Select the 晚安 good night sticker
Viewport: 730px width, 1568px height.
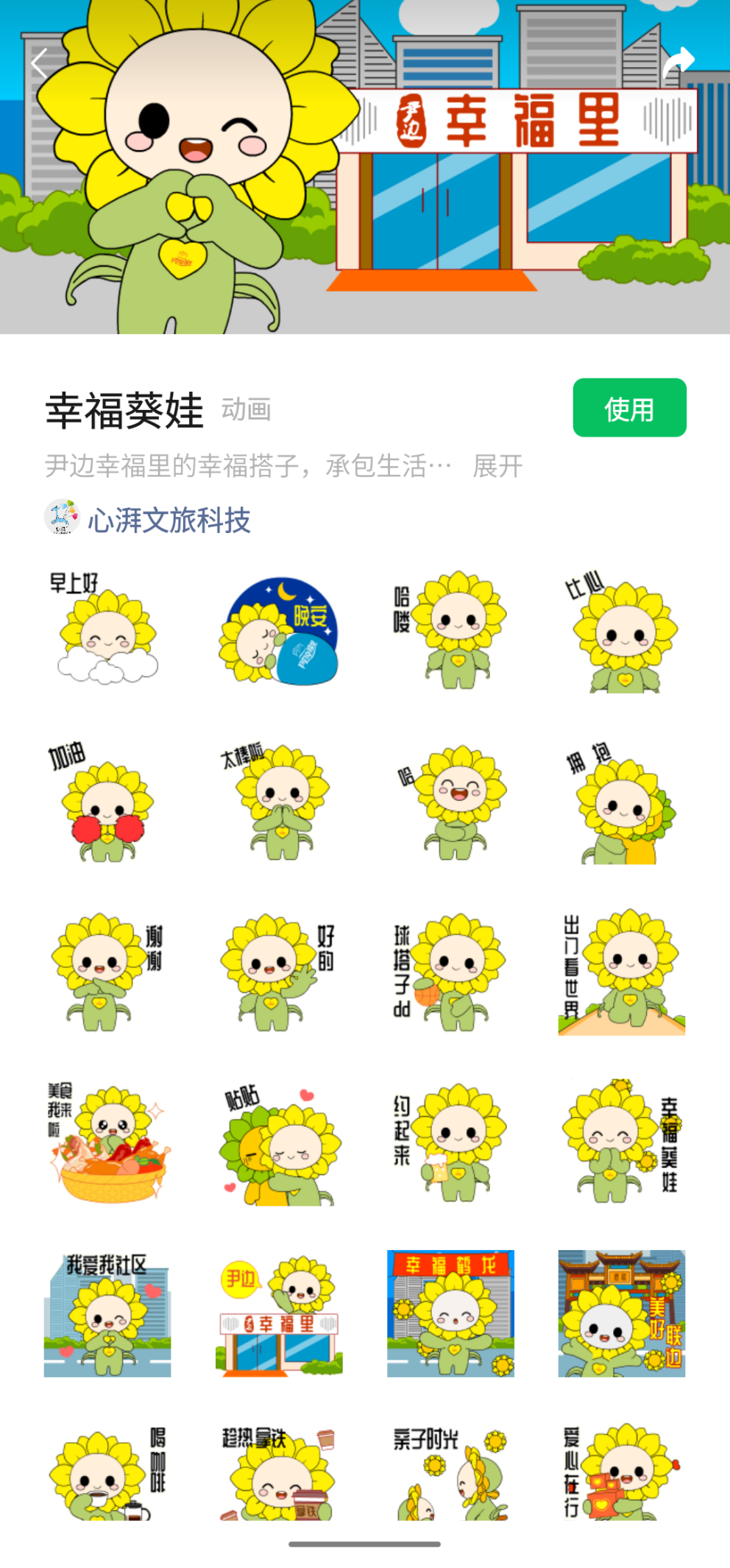[278, 631]
